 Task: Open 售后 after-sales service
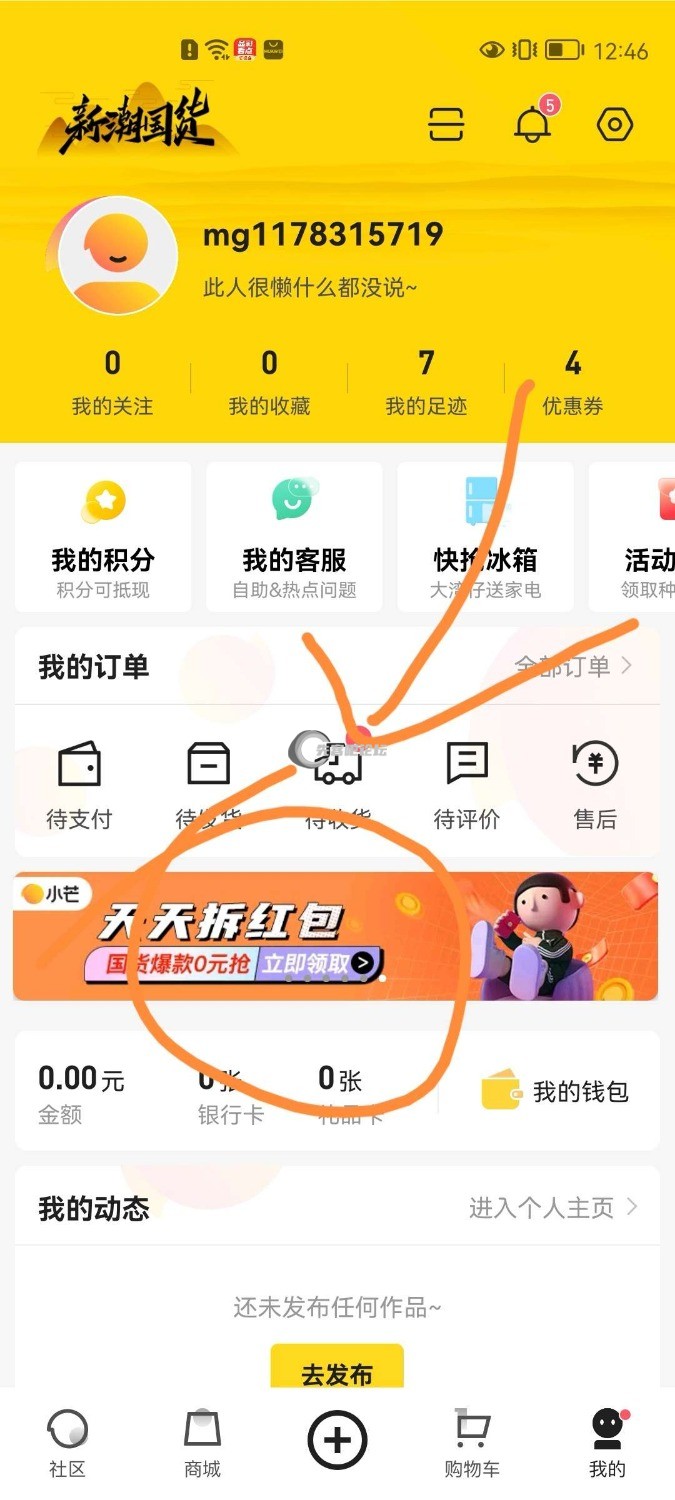tap(595, 787)
